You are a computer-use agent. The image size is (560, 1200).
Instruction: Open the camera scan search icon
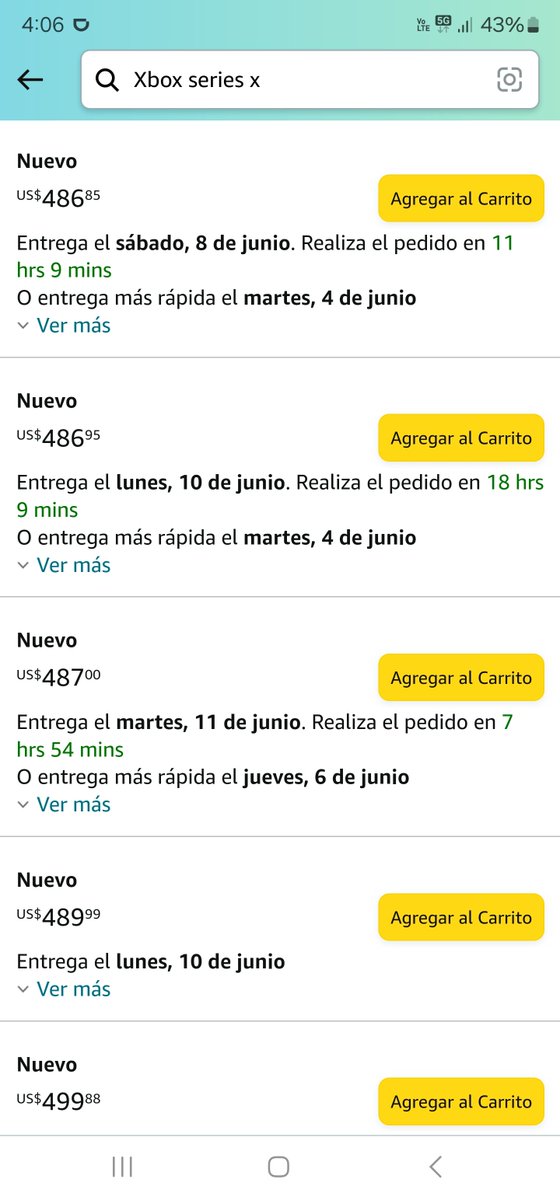point(510,80)
